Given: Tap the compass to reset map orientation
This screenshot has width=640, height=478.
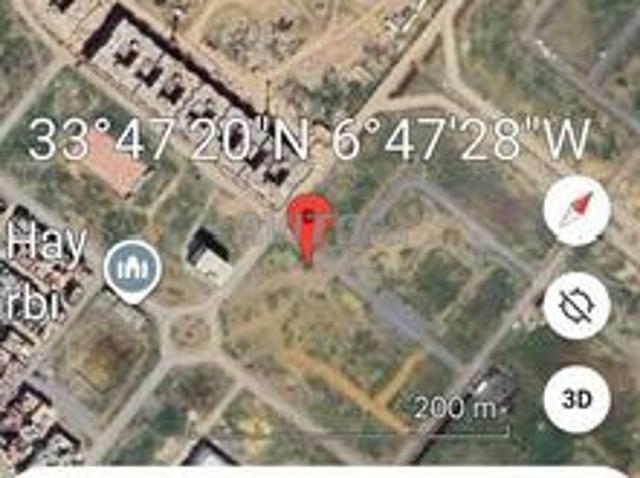Looking at the screenshot, I should point(577,215).
